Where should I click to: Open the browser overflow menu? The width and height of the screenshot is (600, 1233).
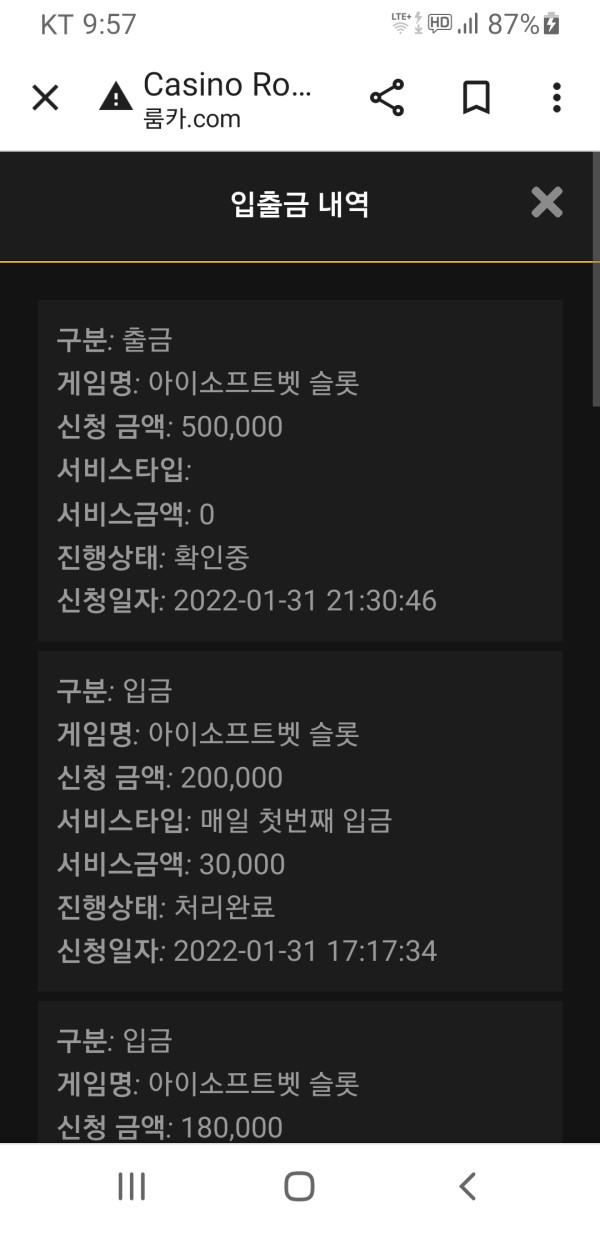point(556,98)
